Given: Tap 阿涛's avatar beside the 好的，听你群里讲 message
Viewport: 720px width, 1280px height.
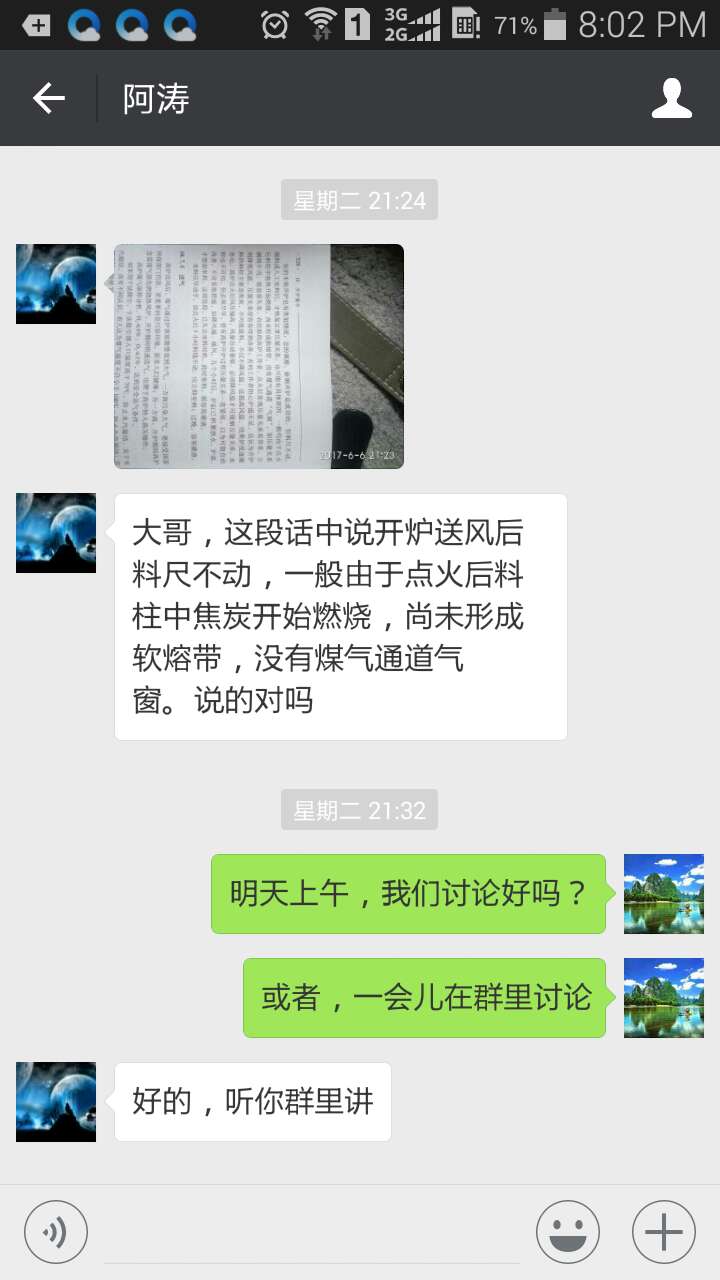Looking at the screenshot, I should pos(56,1102).
